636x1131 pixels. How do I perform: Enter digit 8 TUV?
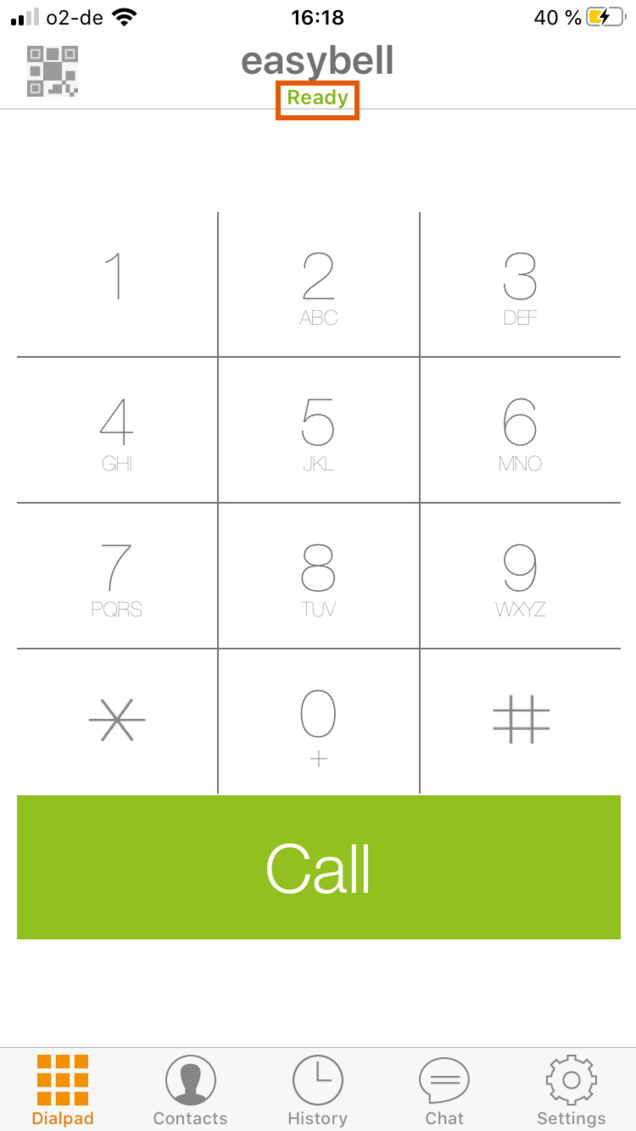point(318,577)
